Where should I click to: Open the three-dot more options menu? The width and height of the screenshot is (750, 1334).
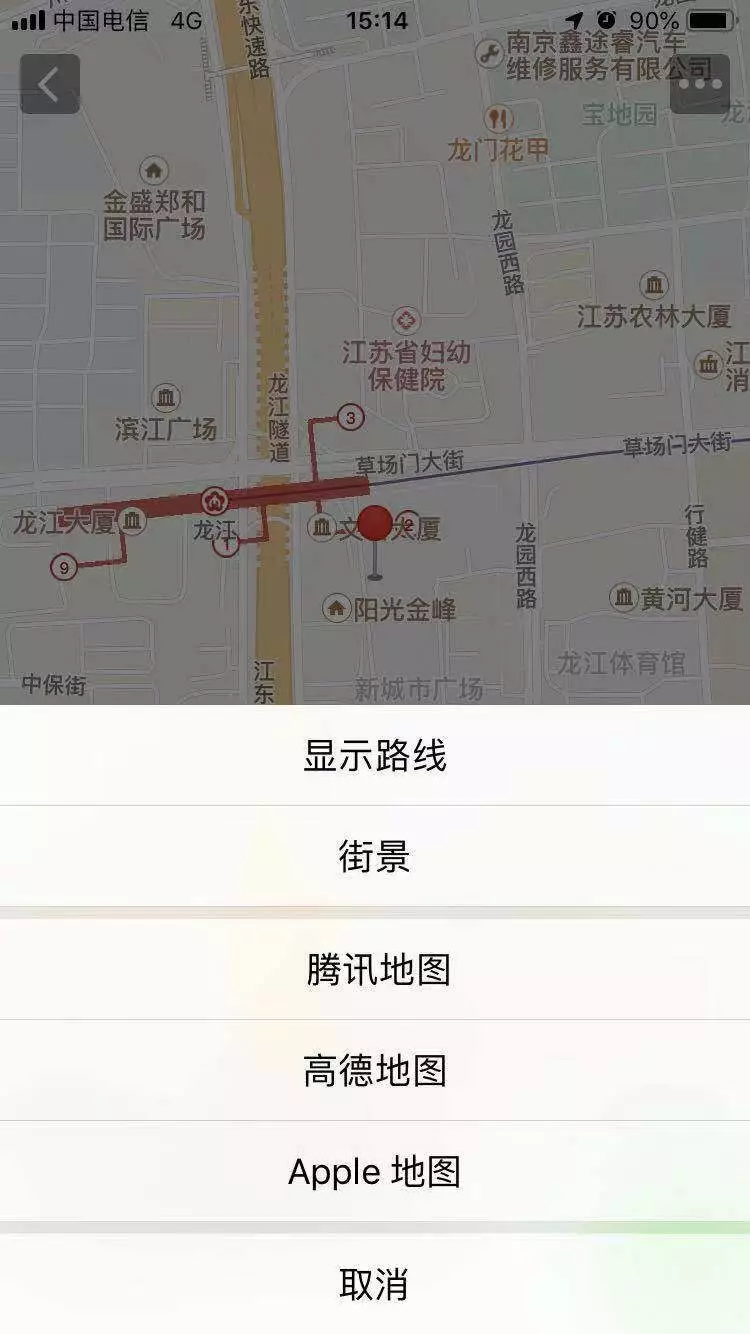tap(700, 84)
